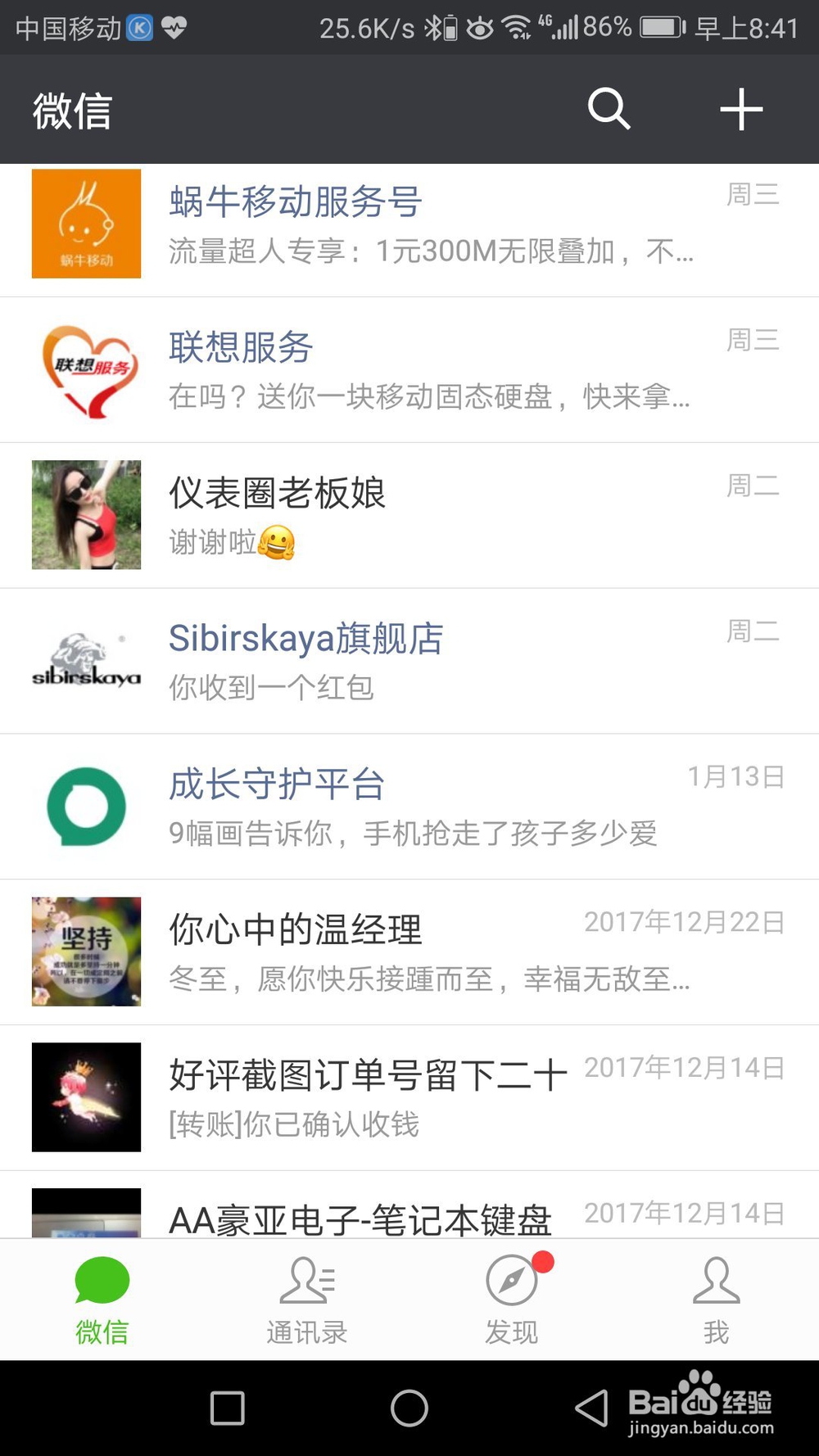Viewport: 819px width, 1456px height.
Task: Open the 你心中的温经理 conversation
Action: [409, 952]
